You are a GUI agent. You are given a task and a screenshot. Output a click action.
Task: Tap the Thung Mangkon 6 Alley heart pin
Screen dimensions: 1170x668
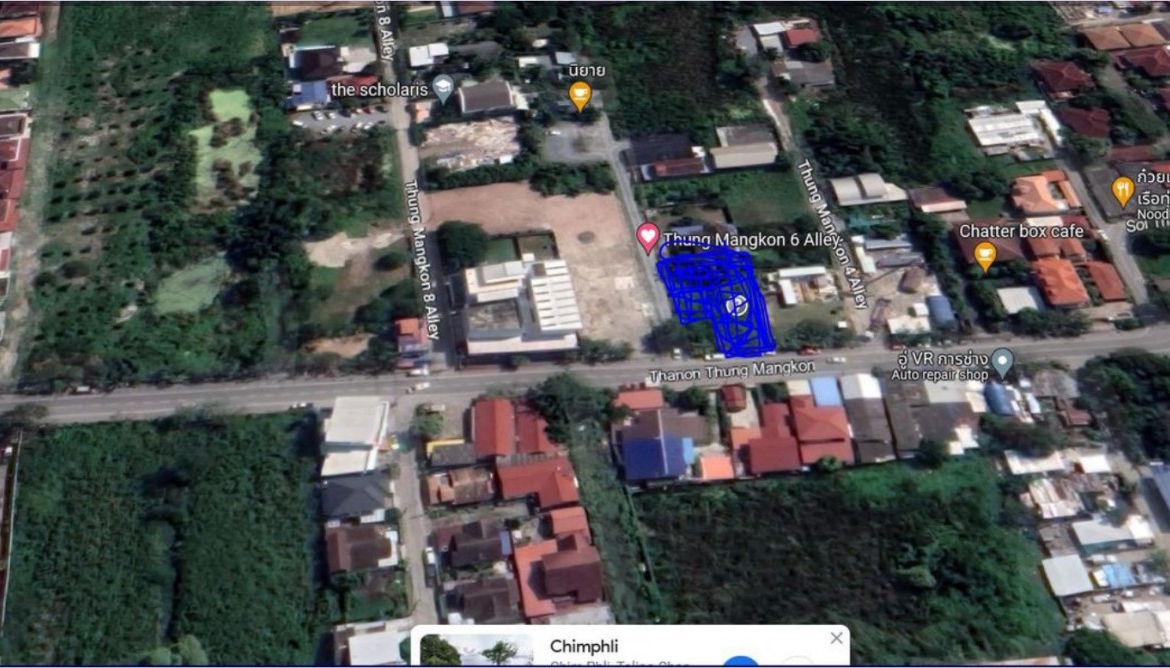pyautogui.click(x=648, y=237)
